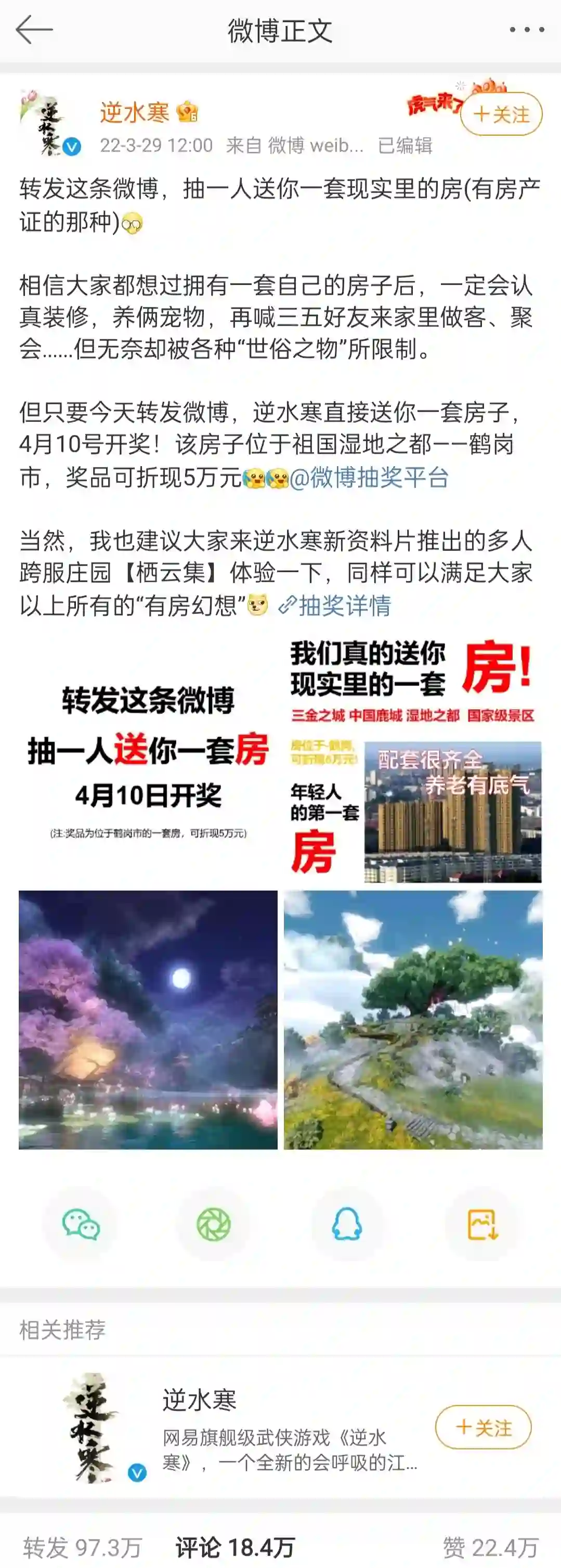
Task: View the 转发这条微博 lottery image
Action: coord(148,761)
